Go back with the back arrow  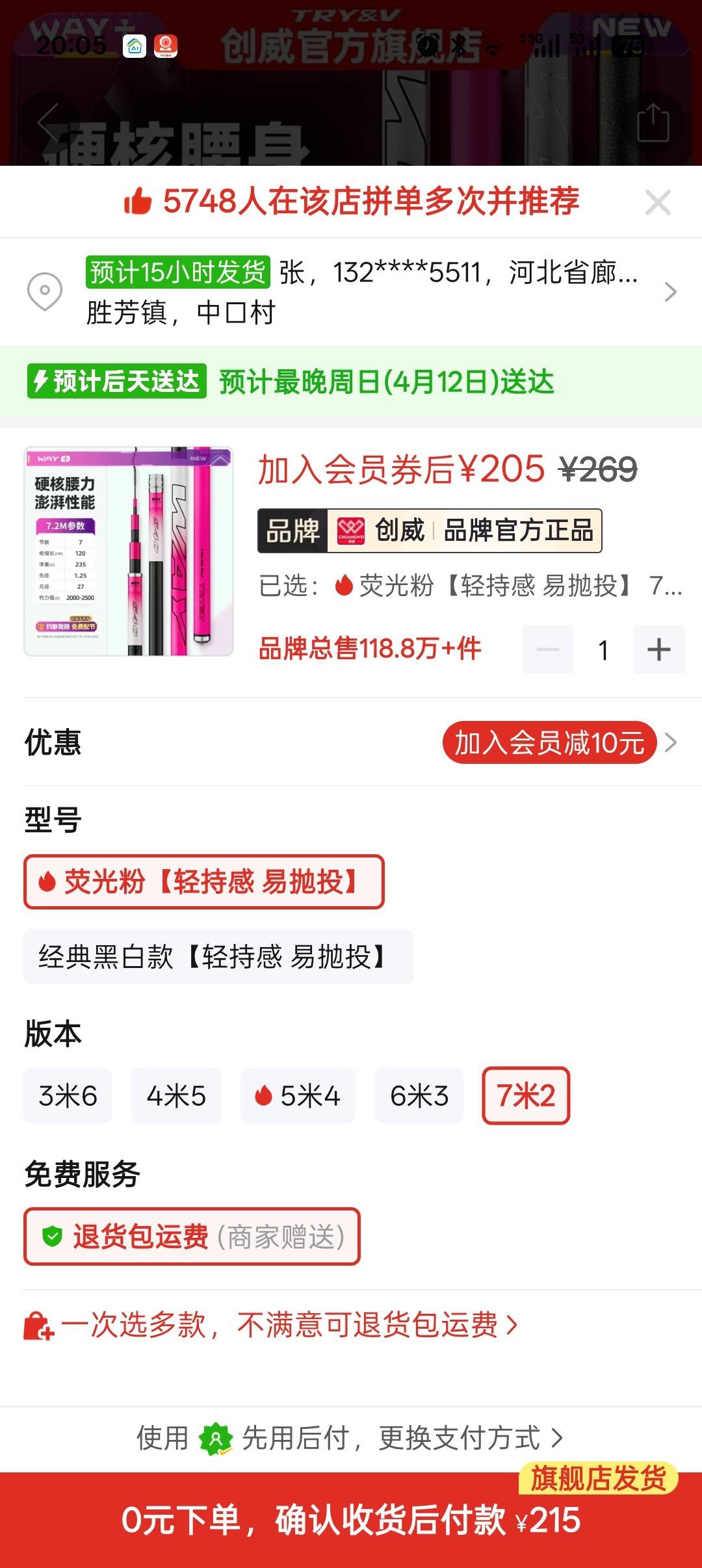47,122
